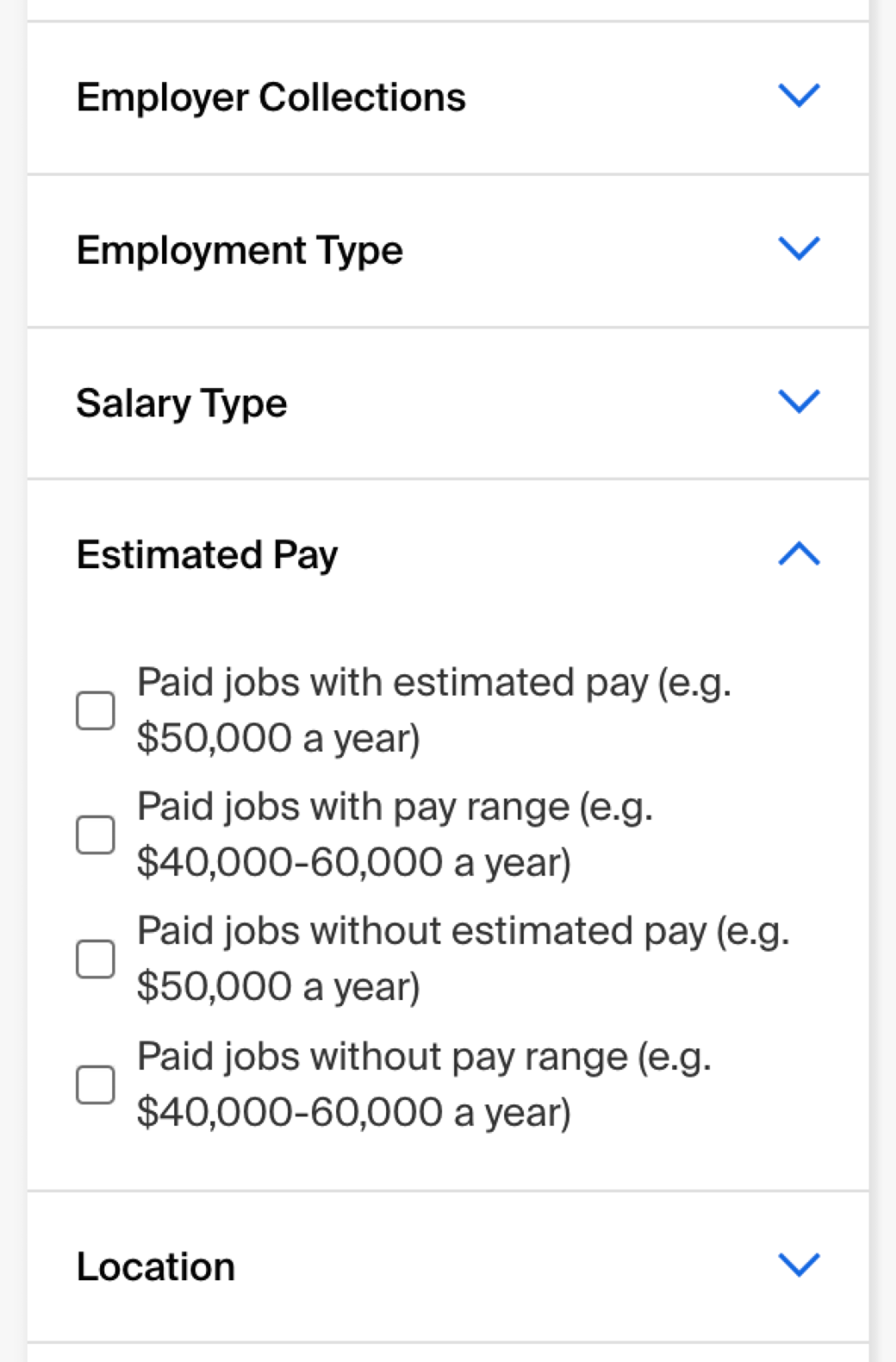The height and width of the screenshot is (1362, 896).
Task: Expand the Employer Collections section
Action: 799,95
